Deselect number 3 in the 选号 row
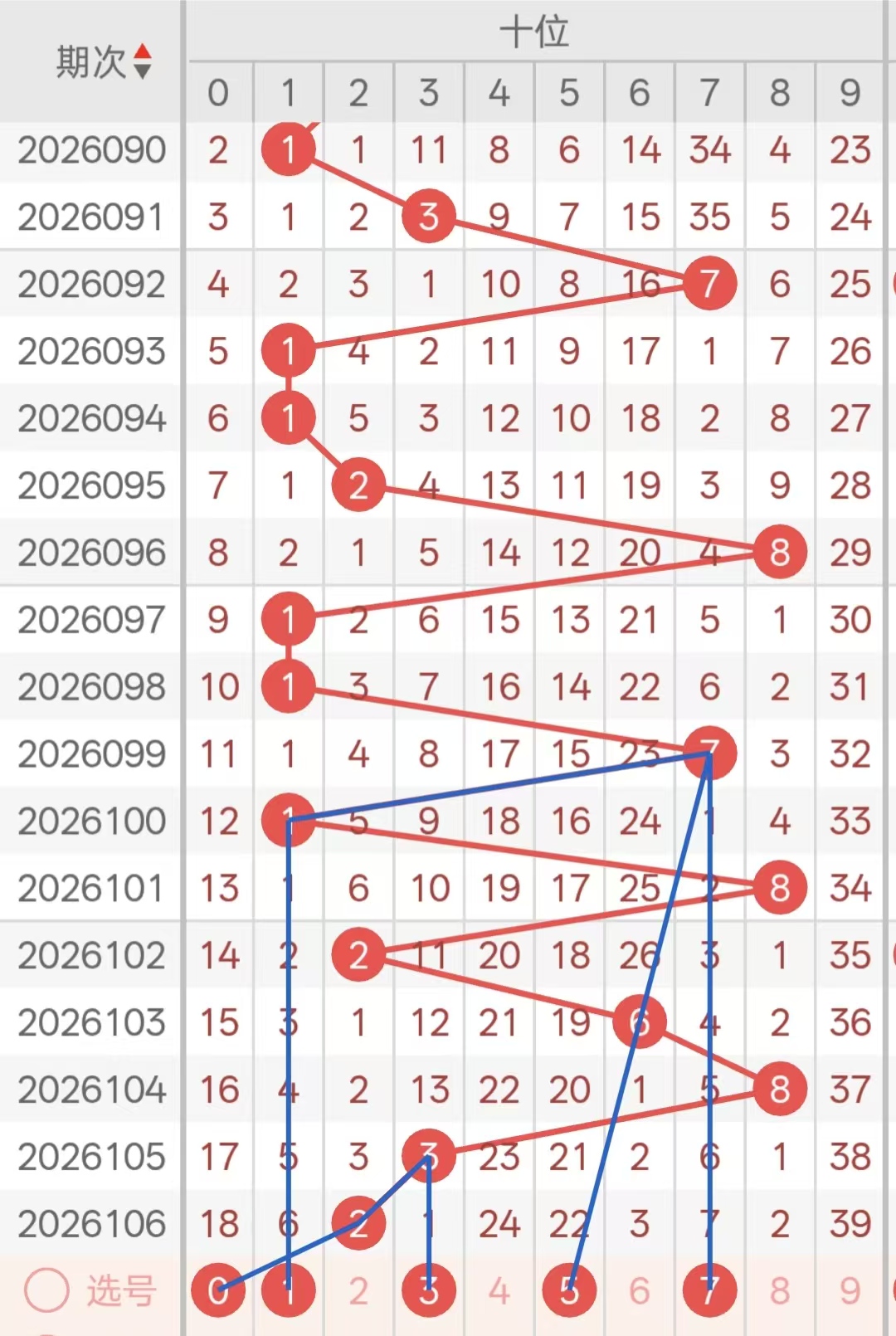Screen dimensions: 896x1336 point(428,1290)
